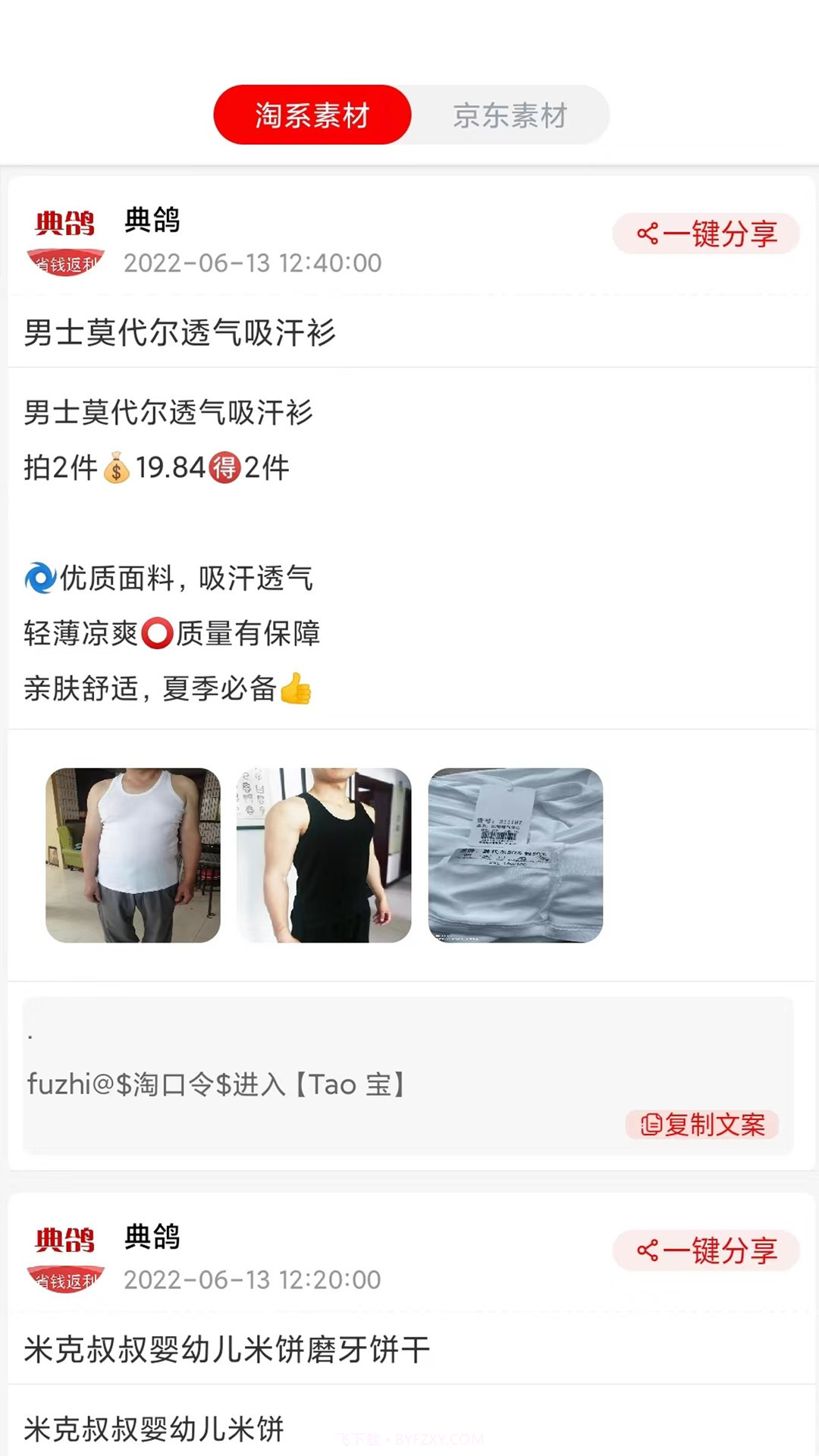819x1456 pixels.
Task: Click the money bag emoji near the price
Action: (x=114, y=468)
